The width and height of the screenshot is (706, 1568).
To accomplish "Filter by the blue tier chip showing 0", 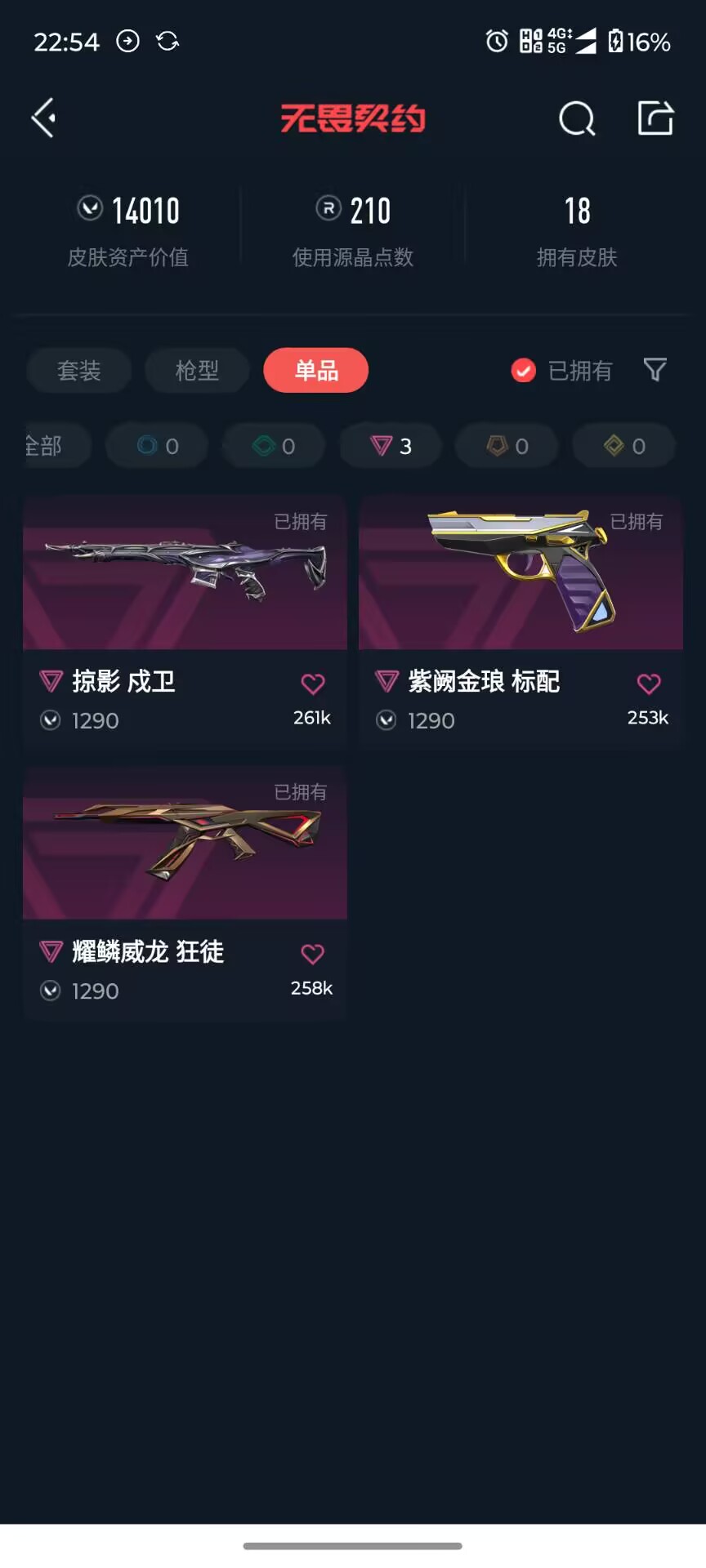I will pyautogui.click(x=158, y=446).
